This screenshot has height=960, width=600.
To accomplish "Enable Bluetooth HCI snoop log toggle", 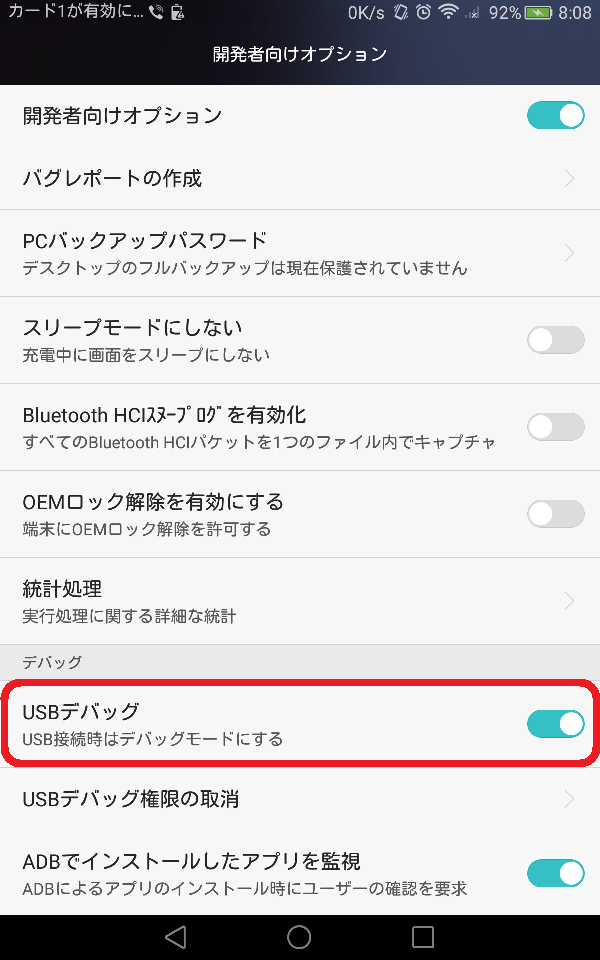I will coord(555,427).
